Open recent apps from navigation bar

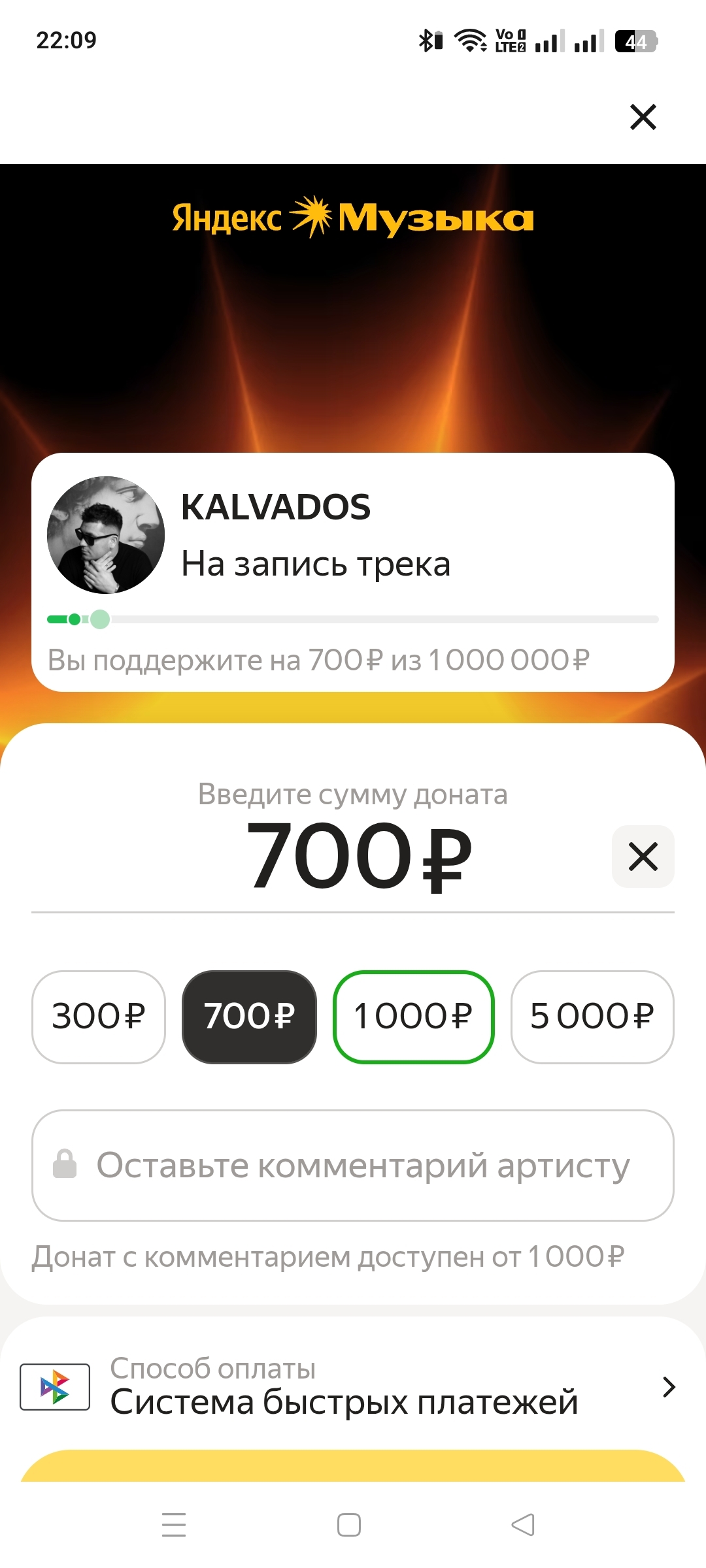point(174,1525)
